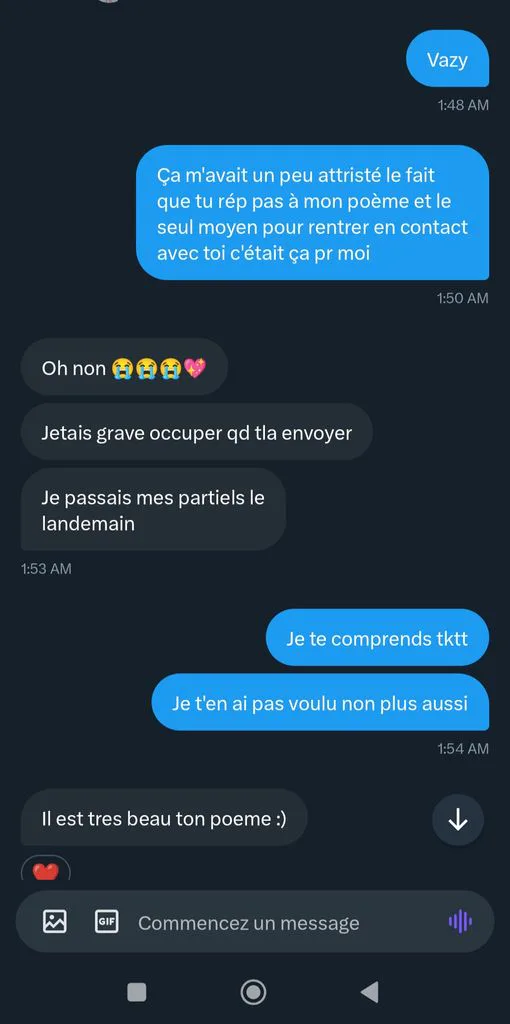Attach a photo with the image icon
510x1024 pixels.
tap(55, 921)
